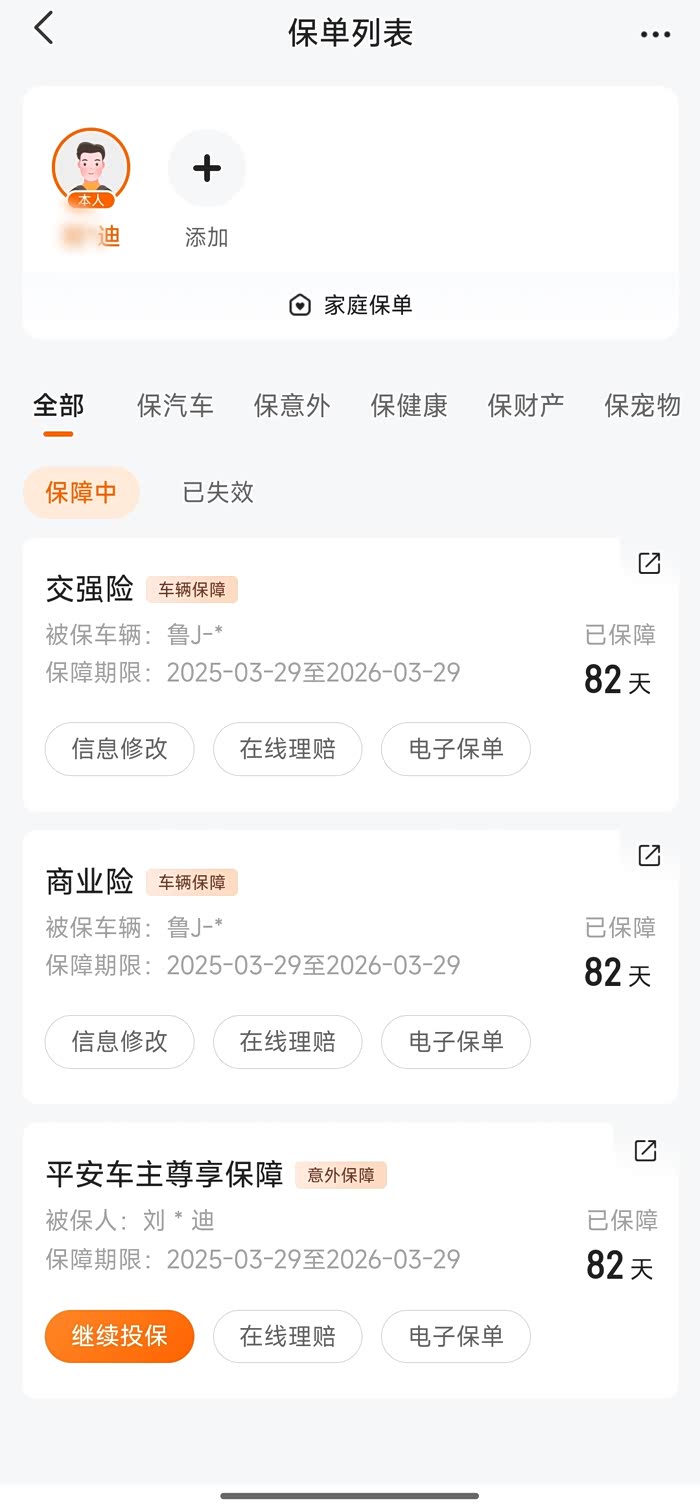
Task: Open 商业险 policy details icon
Action: pyautogui.click(x=649, y=855)
